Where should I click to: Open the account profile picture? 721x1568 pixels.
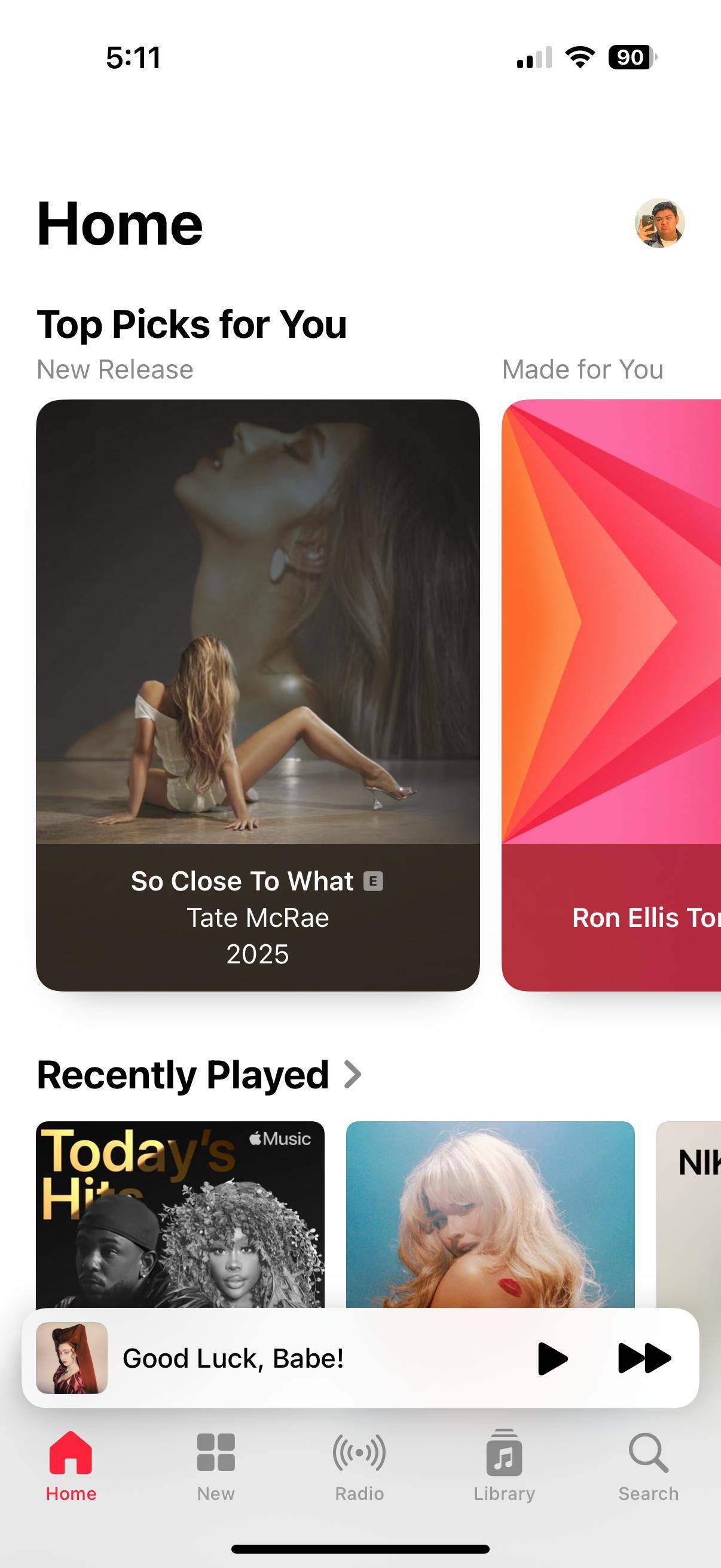(x=659, y=224)
